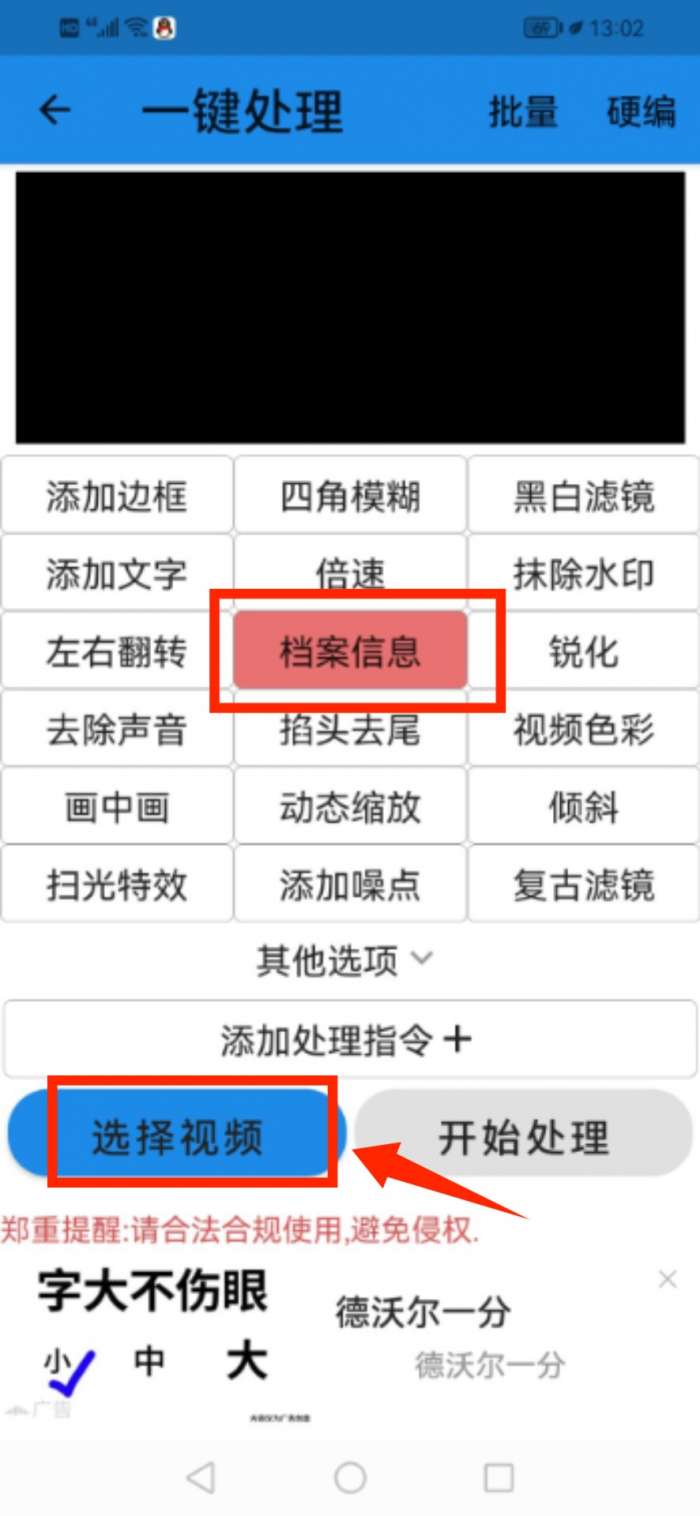Select 视频色彩 option

(584, 730)
